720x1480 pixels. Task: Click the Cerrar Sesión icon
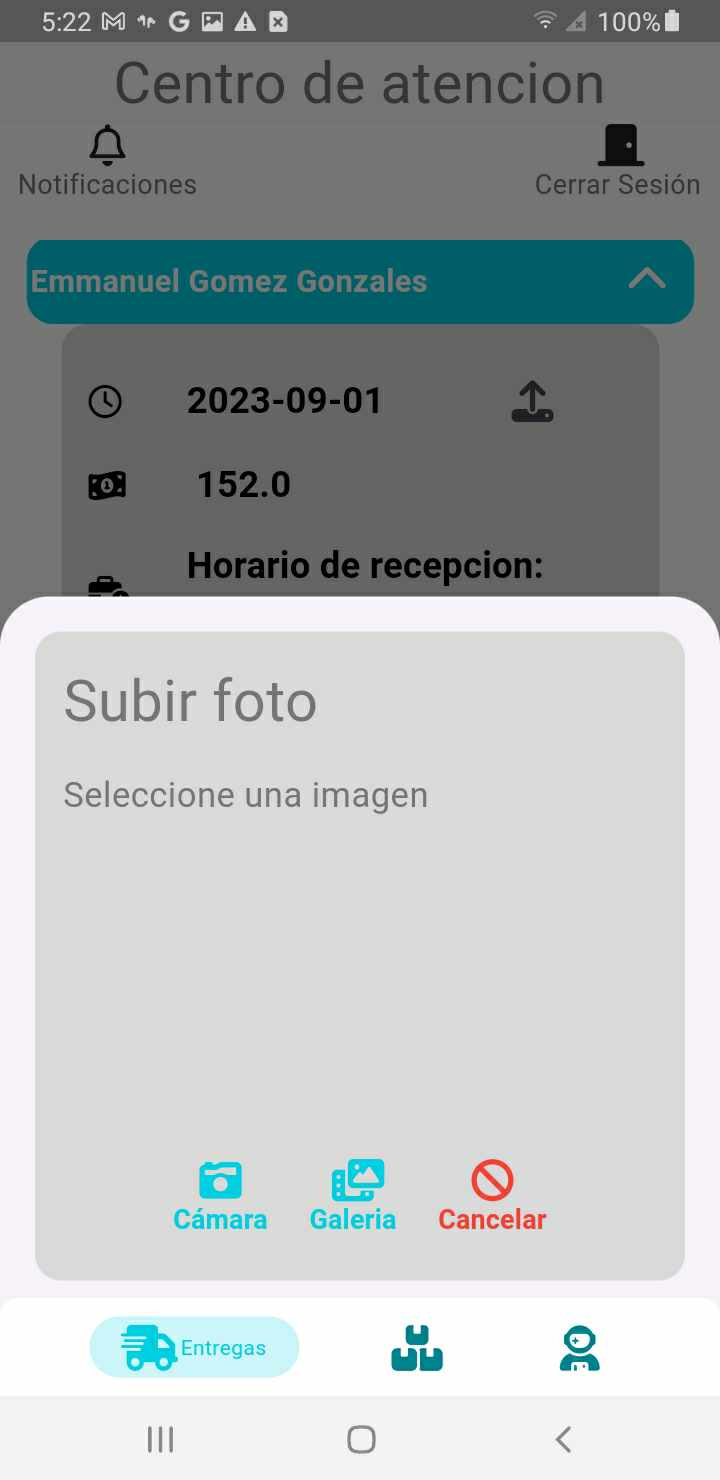coord(619,143)
